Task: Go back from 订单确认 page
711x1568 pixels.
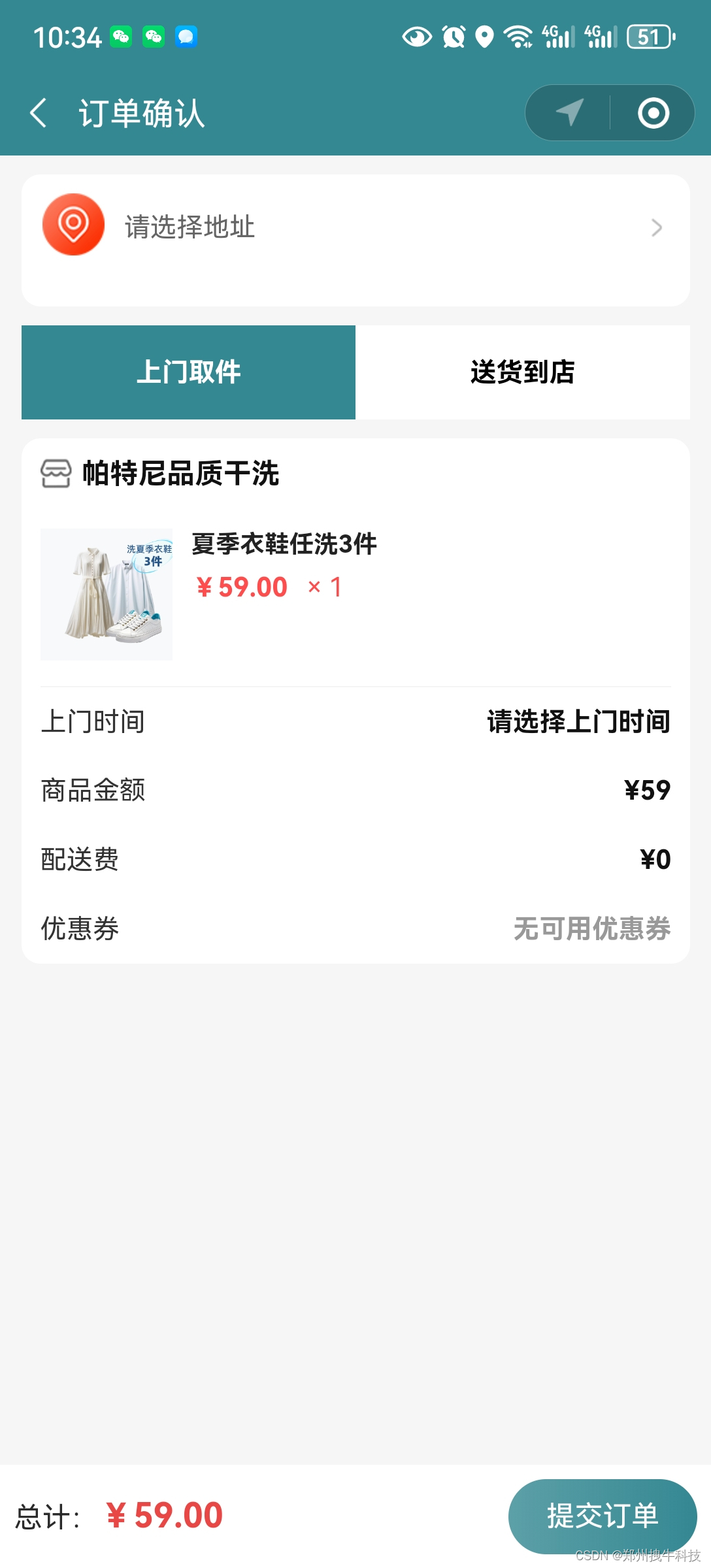Action: (x=39, y=113)
